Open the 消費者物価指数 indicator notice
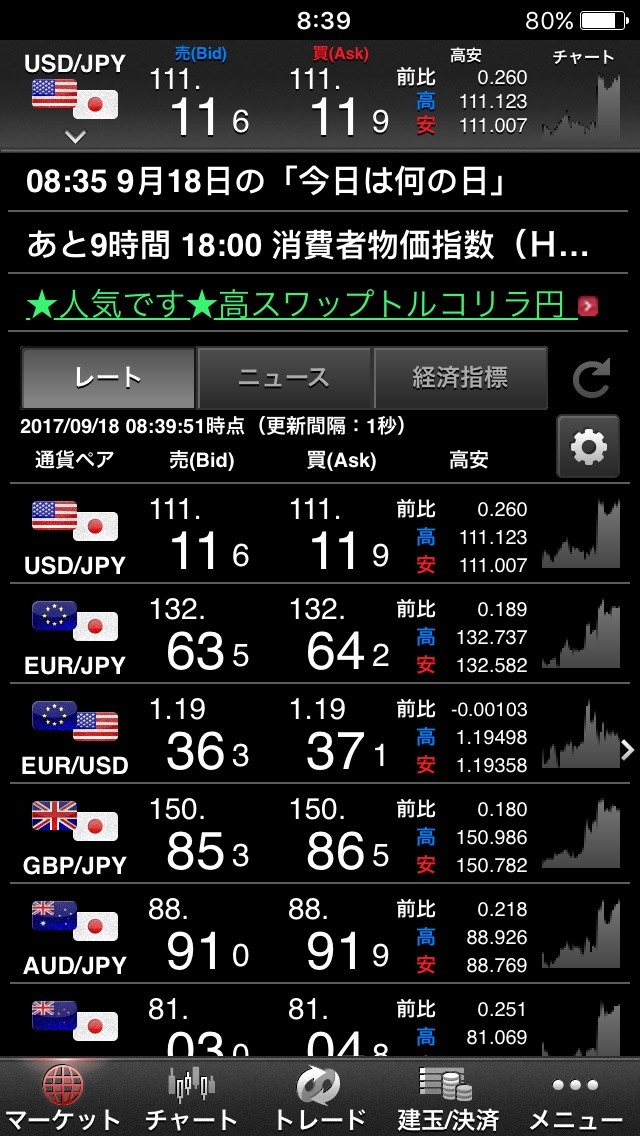The image size is (640, 1136). point(308,244)
